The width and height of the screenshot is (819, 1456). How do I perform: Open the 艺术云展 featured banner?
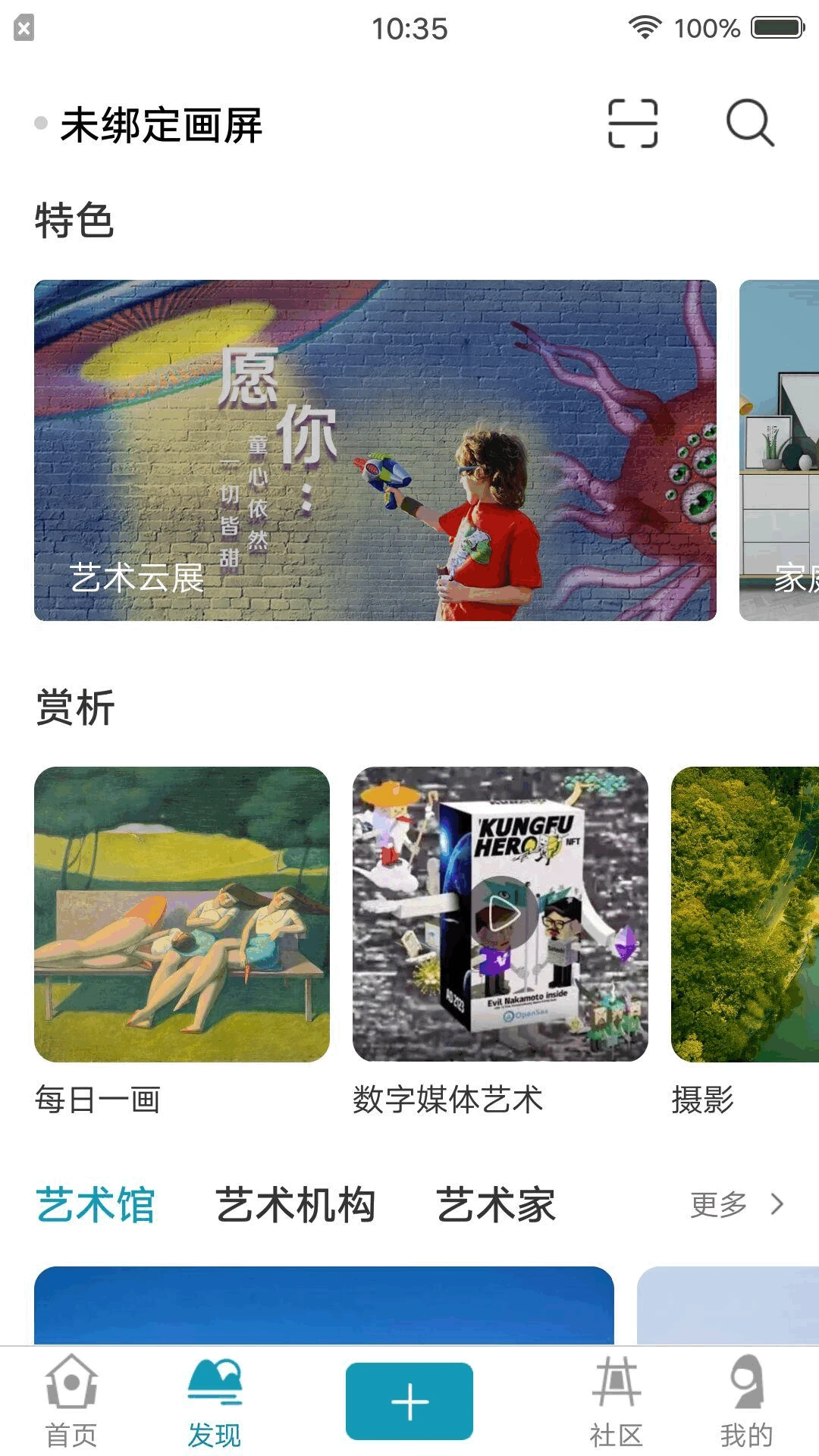[x=375, y=450]
